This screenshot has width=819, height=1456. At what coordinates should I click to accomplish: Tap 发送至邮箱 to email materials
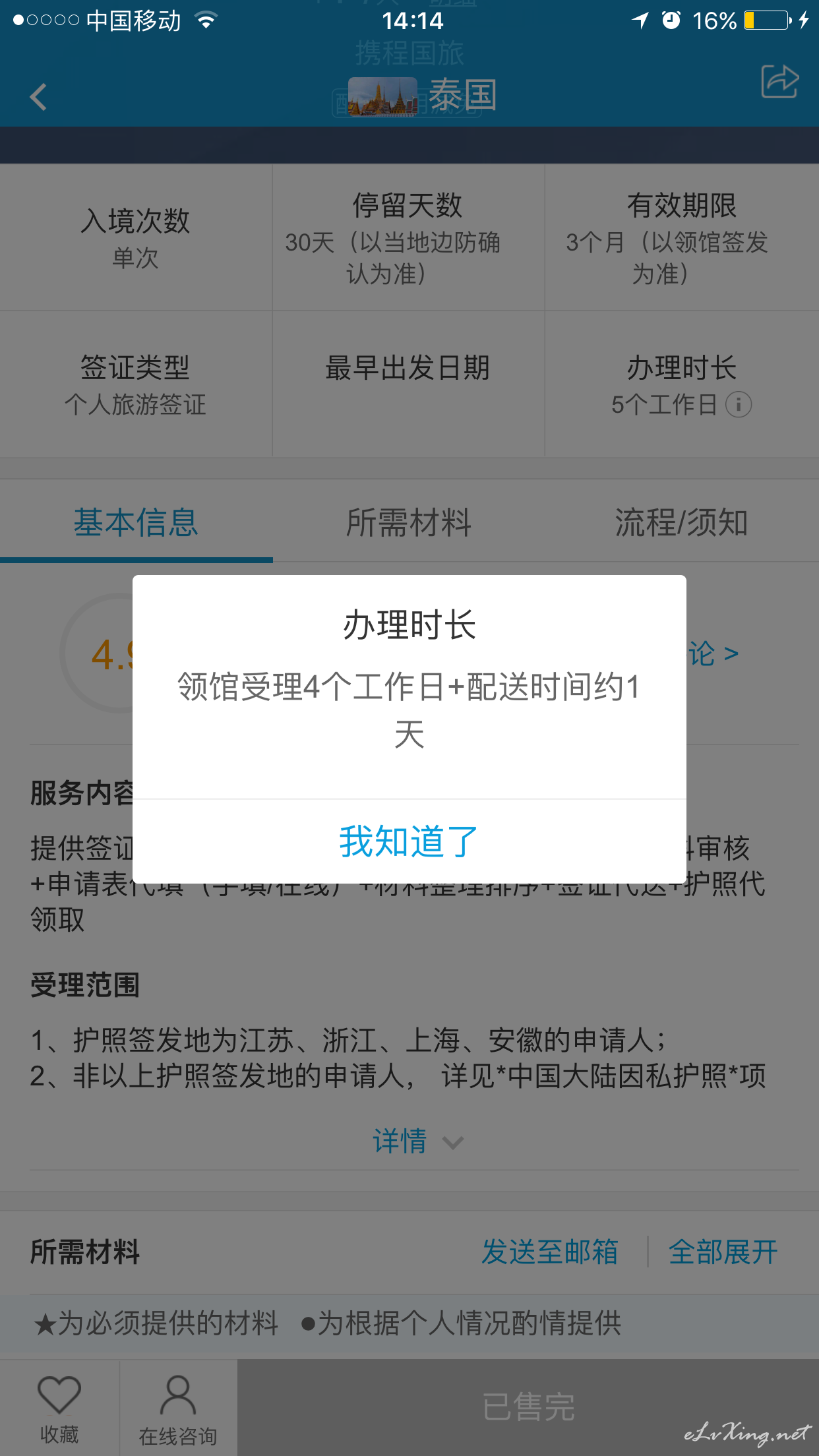(550, 1251)
